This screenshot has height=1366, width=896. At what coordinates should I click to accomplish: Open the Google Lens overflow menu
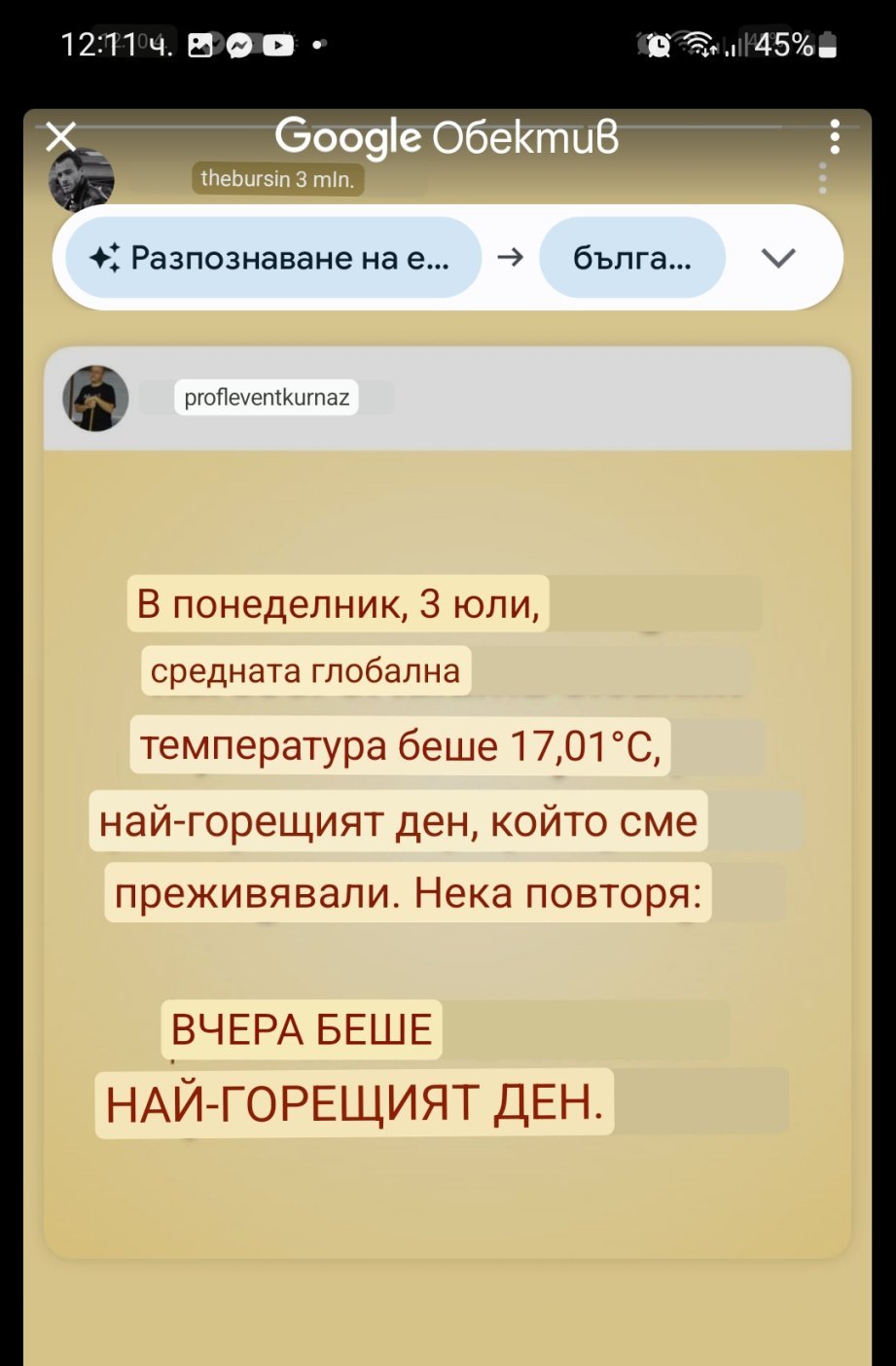[x=835, y=137]
